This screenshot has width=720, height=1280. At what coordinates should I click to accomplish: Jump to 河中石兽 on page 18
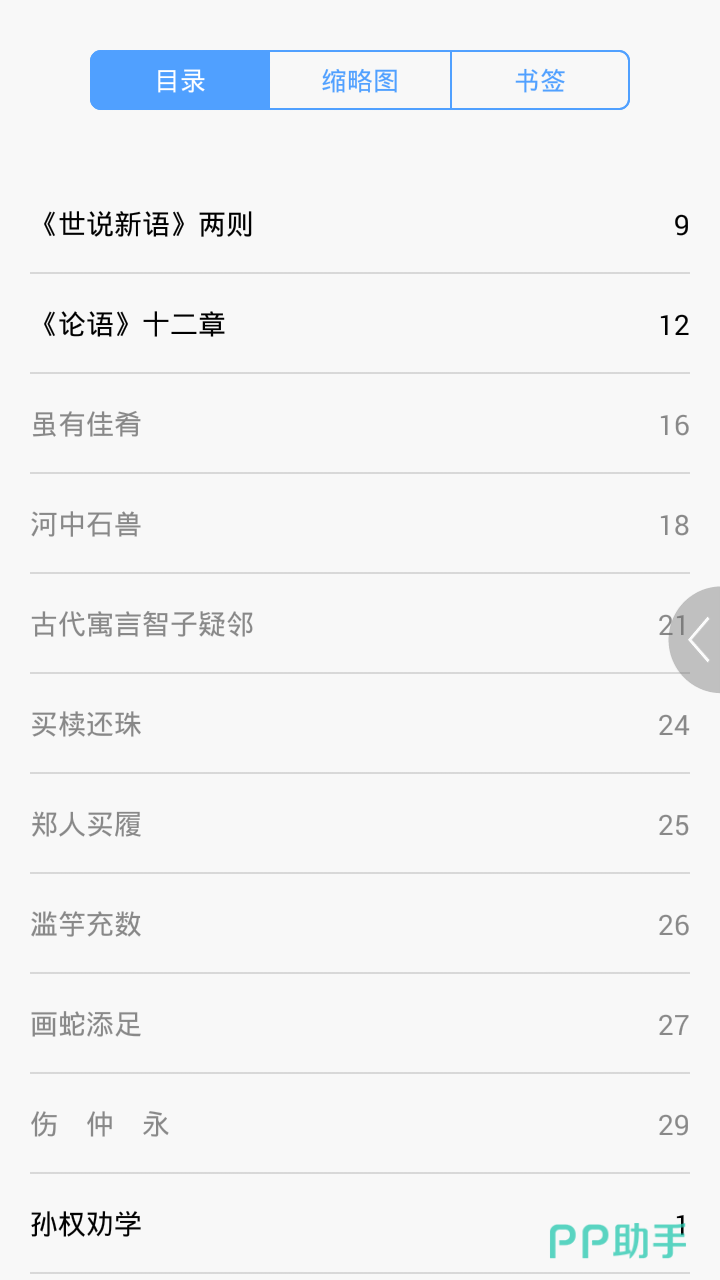click(87, 525)
